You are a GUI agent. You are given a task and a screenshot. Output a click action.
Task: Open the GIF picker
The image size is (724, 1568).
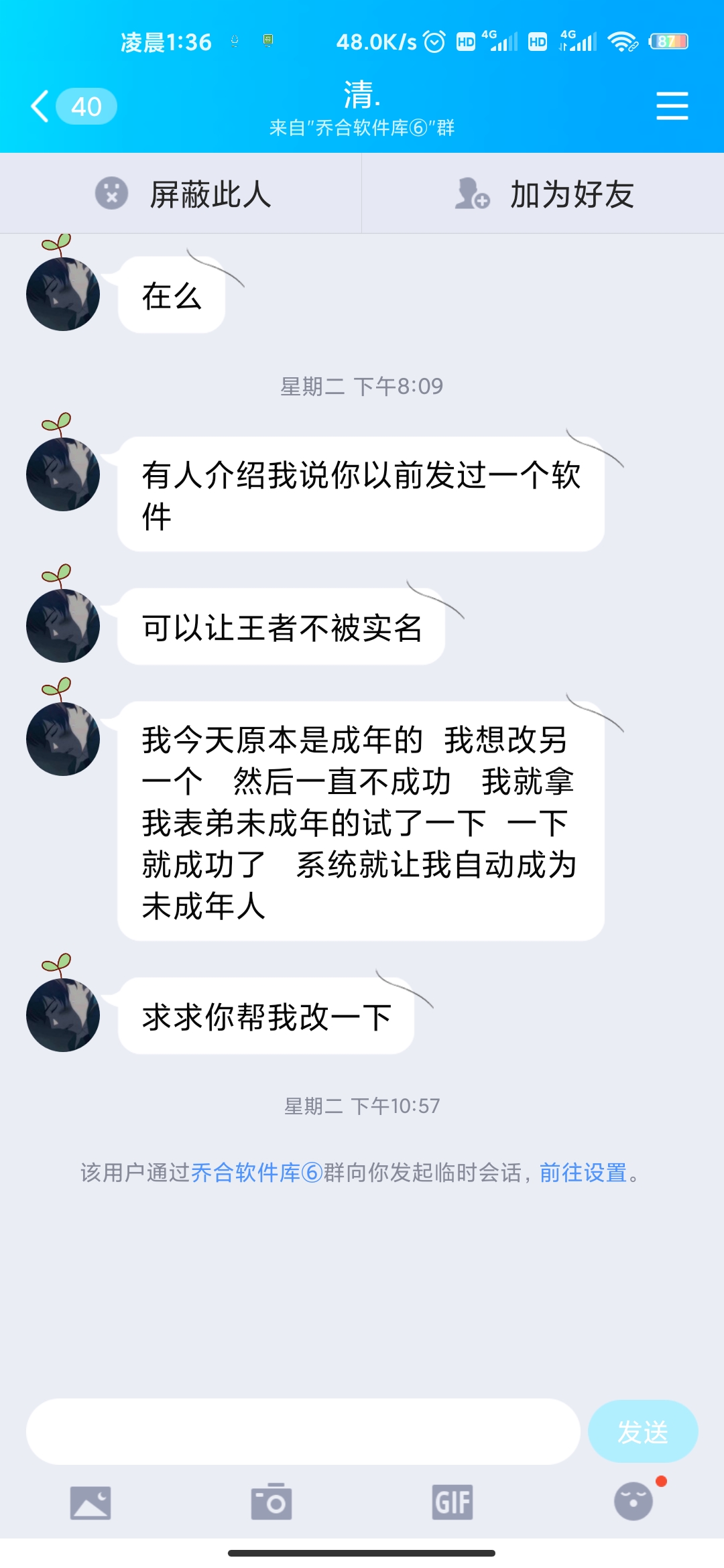click(x=452, y=1502)
